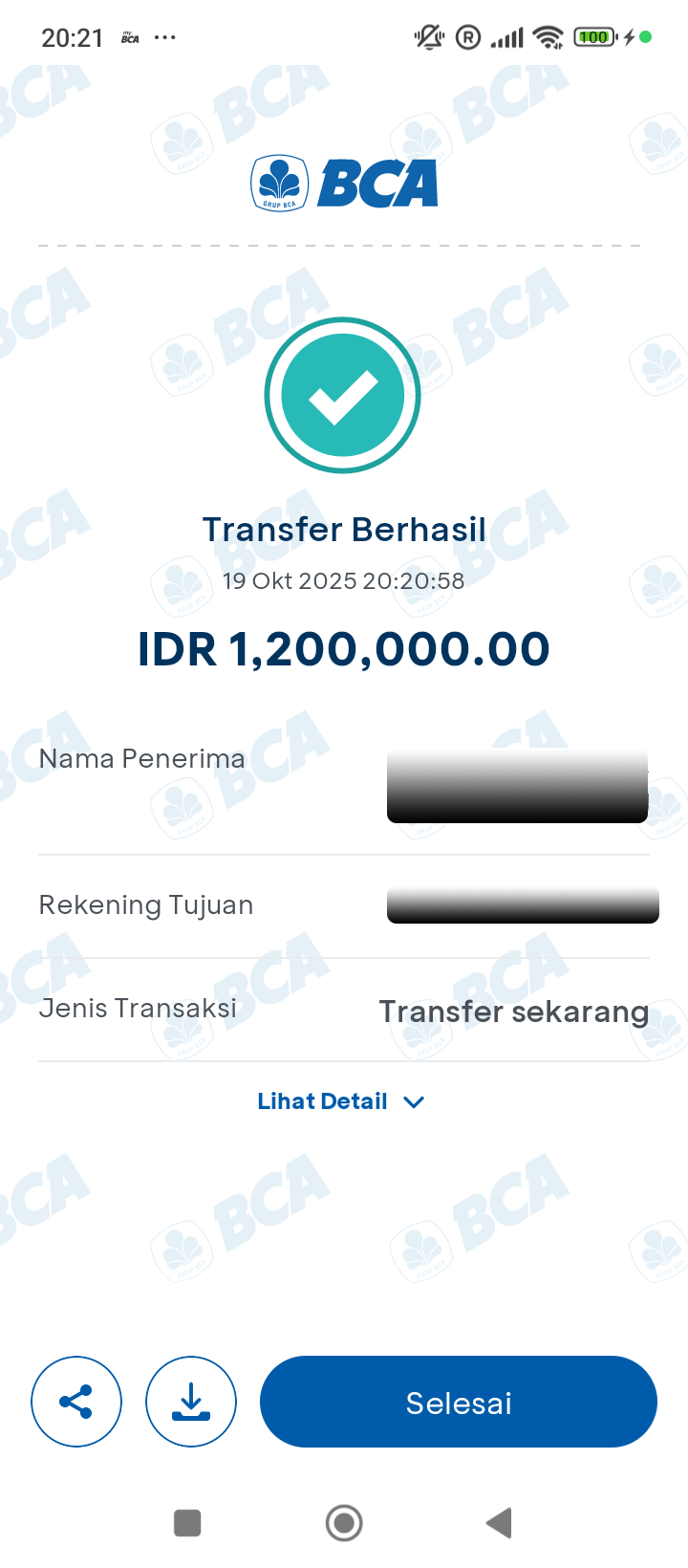Expand Lihat Detail section
The width and height of the screenshot is (688, 1568).
pyautogui.click(x=340, y=1101)
